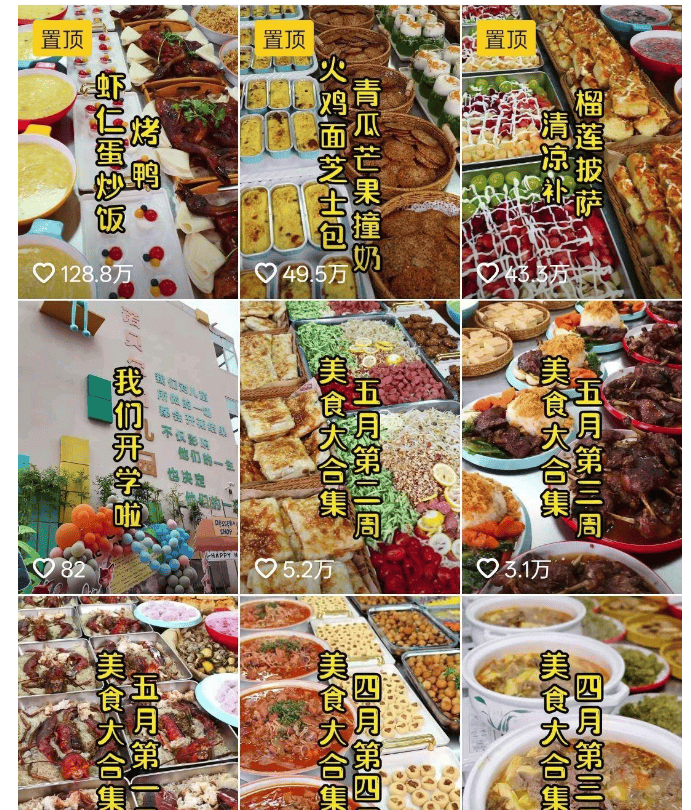691x810 pixels.
Task: Play the 我们开学啦 video
Action: [128, 447]
